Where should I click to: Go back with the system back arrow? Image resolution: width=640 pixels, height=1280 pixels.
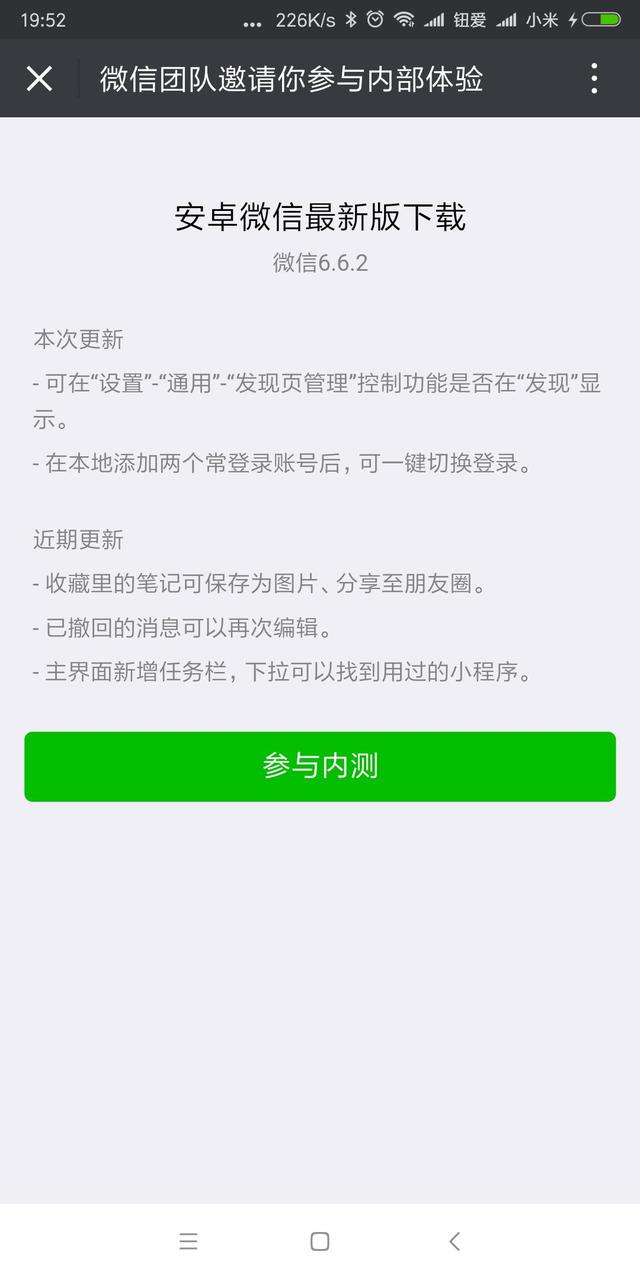click(454, 1241)
